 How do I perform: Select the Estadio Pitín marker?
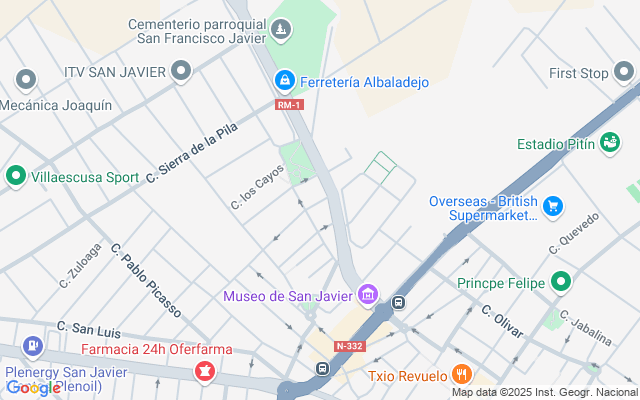(610, 143)
